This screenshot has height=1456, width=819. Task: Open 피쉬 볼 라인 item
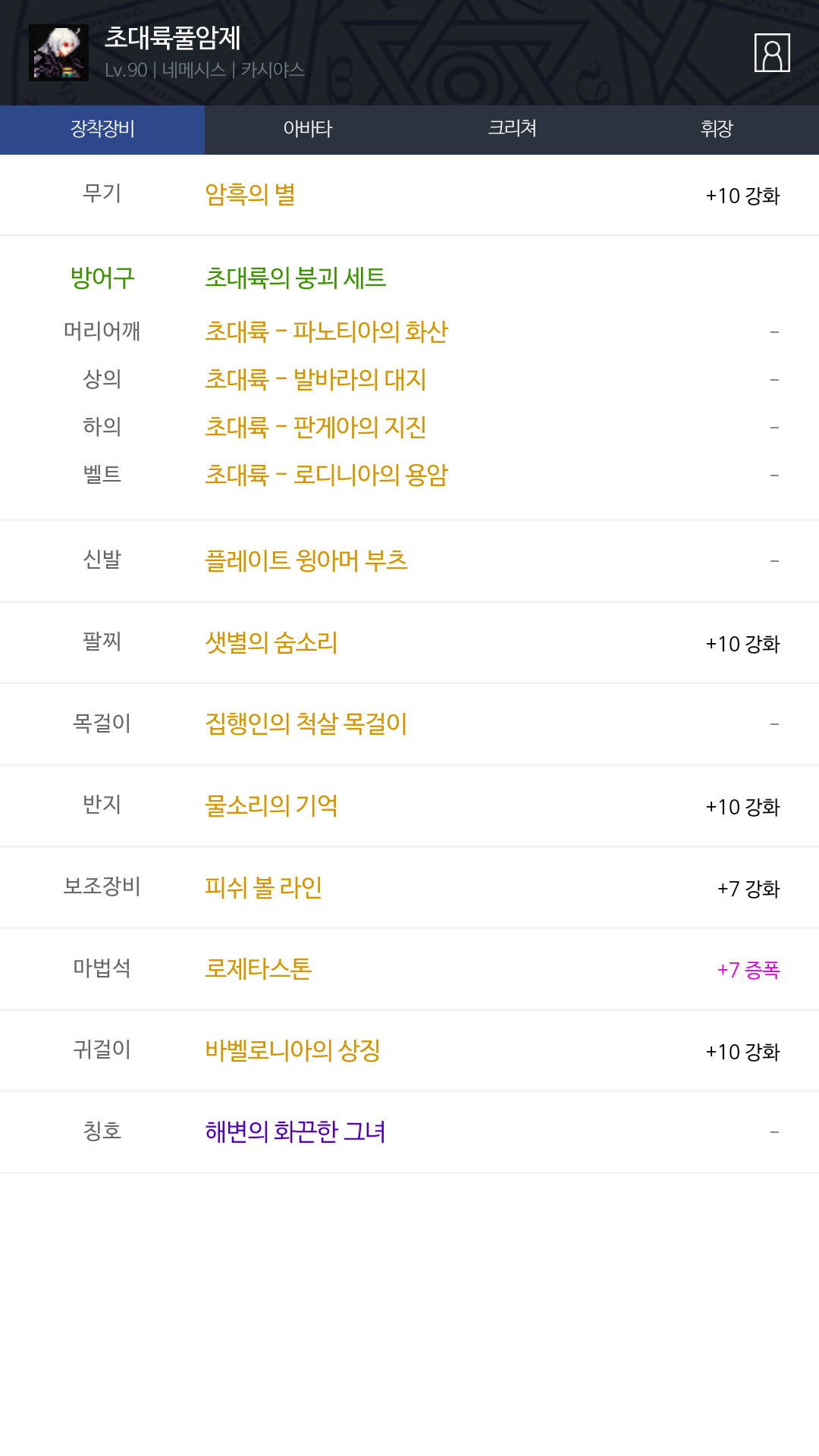click(x=264, y=887)
